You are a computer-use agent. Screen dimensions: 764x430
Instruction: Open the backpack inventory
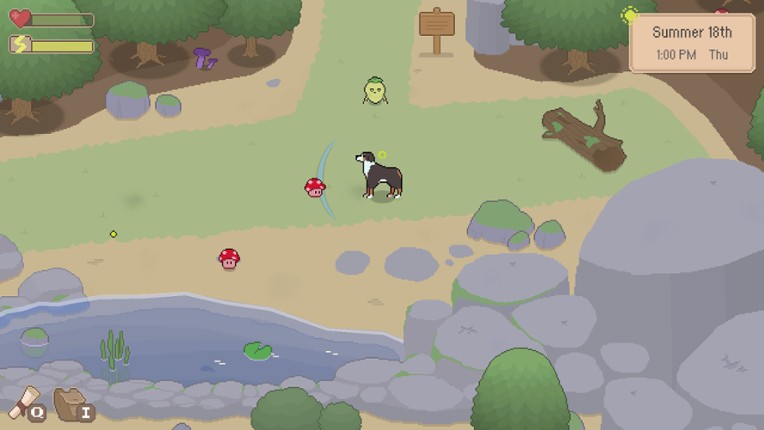point(70,403)
